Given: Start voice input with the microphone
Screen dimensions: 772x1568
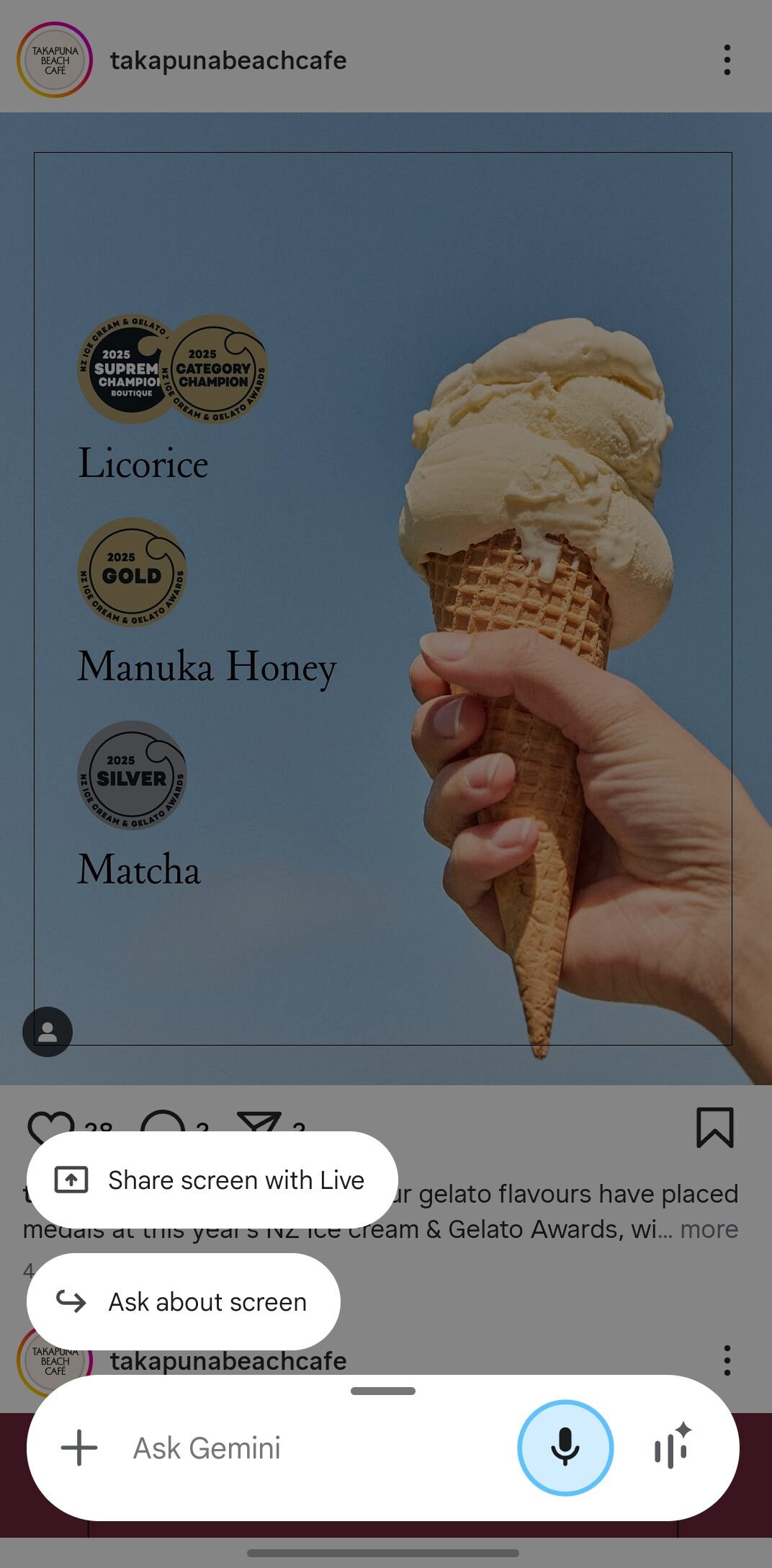Looking at the screenshot, I should [565, 1448].
